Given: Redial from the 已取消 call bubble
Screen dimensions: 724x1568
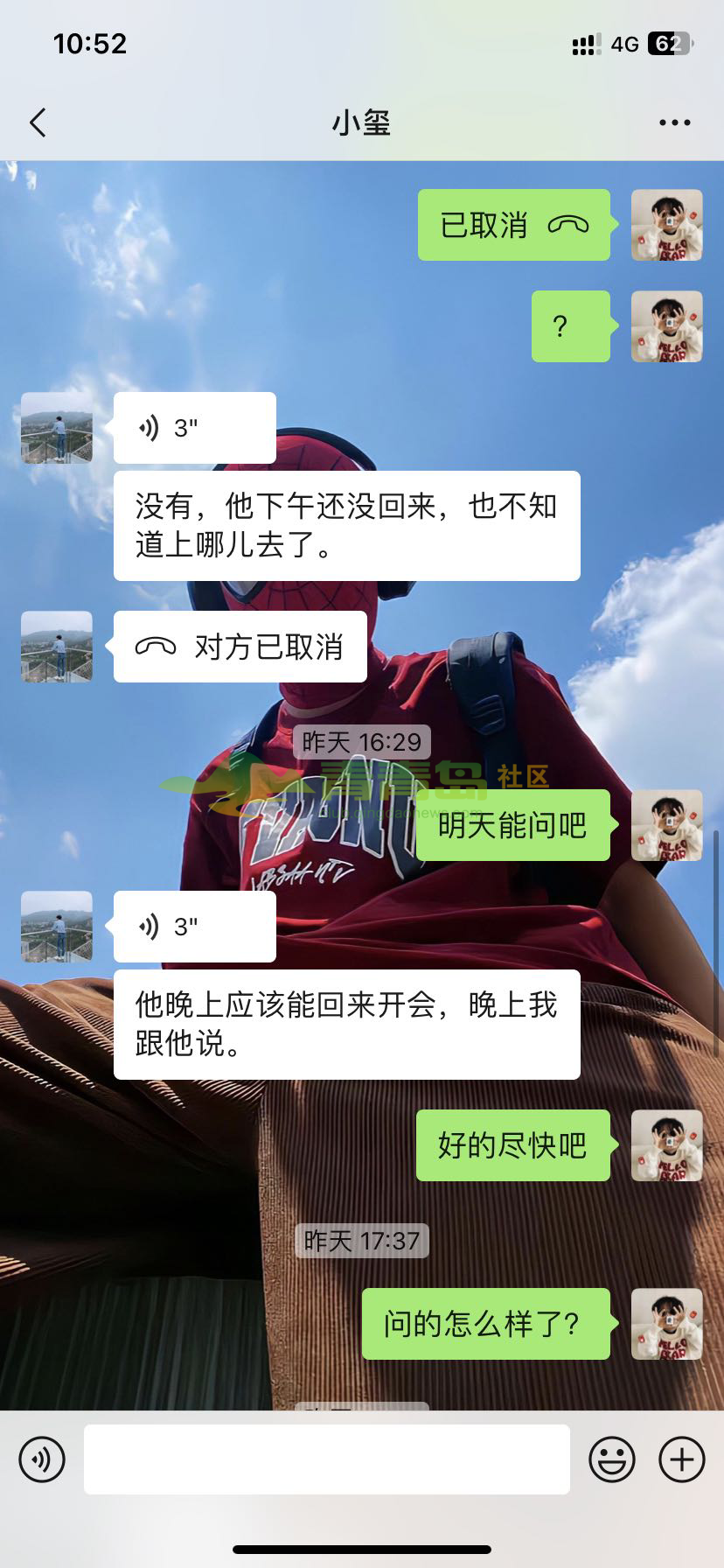Looking at the screenshot, I should (513, 225).
